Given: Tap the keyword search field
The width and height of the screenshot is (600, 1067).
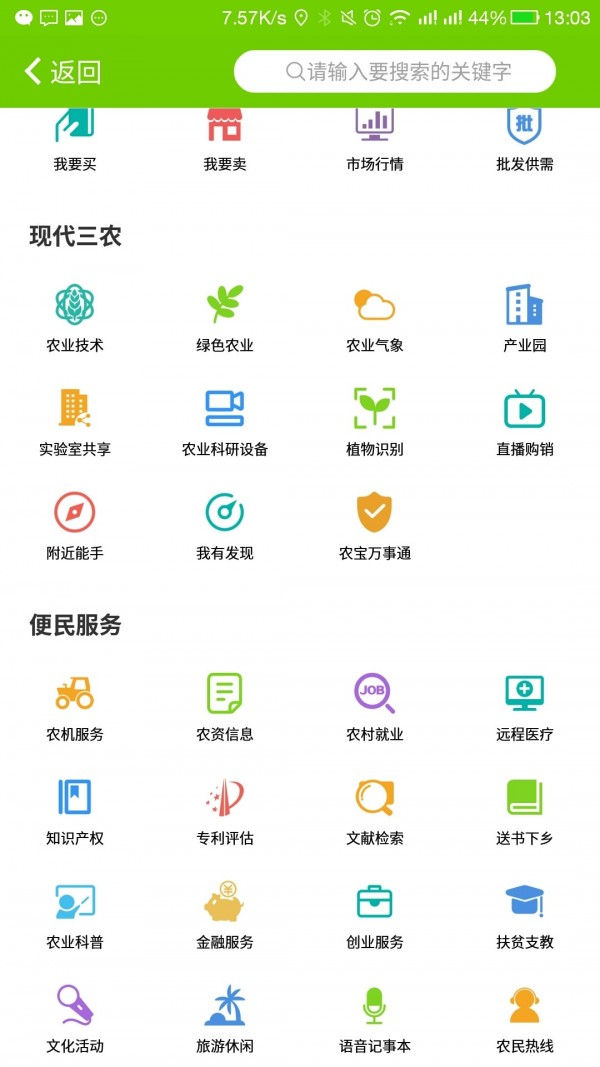Looking at the screenshot, I should [x=395, y=71].
